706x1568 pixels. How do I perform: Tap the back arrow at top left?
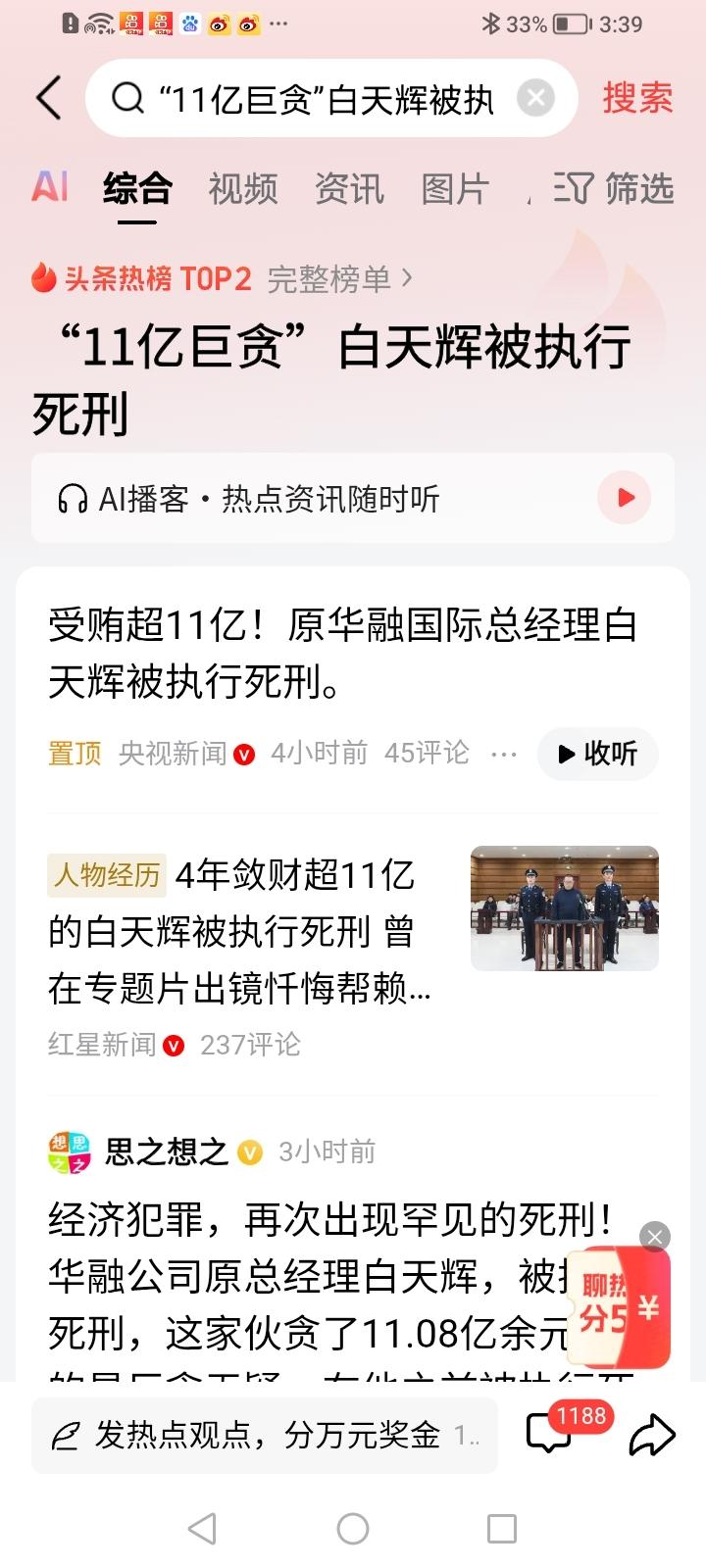pyautogui.click(x=49, y=98)
